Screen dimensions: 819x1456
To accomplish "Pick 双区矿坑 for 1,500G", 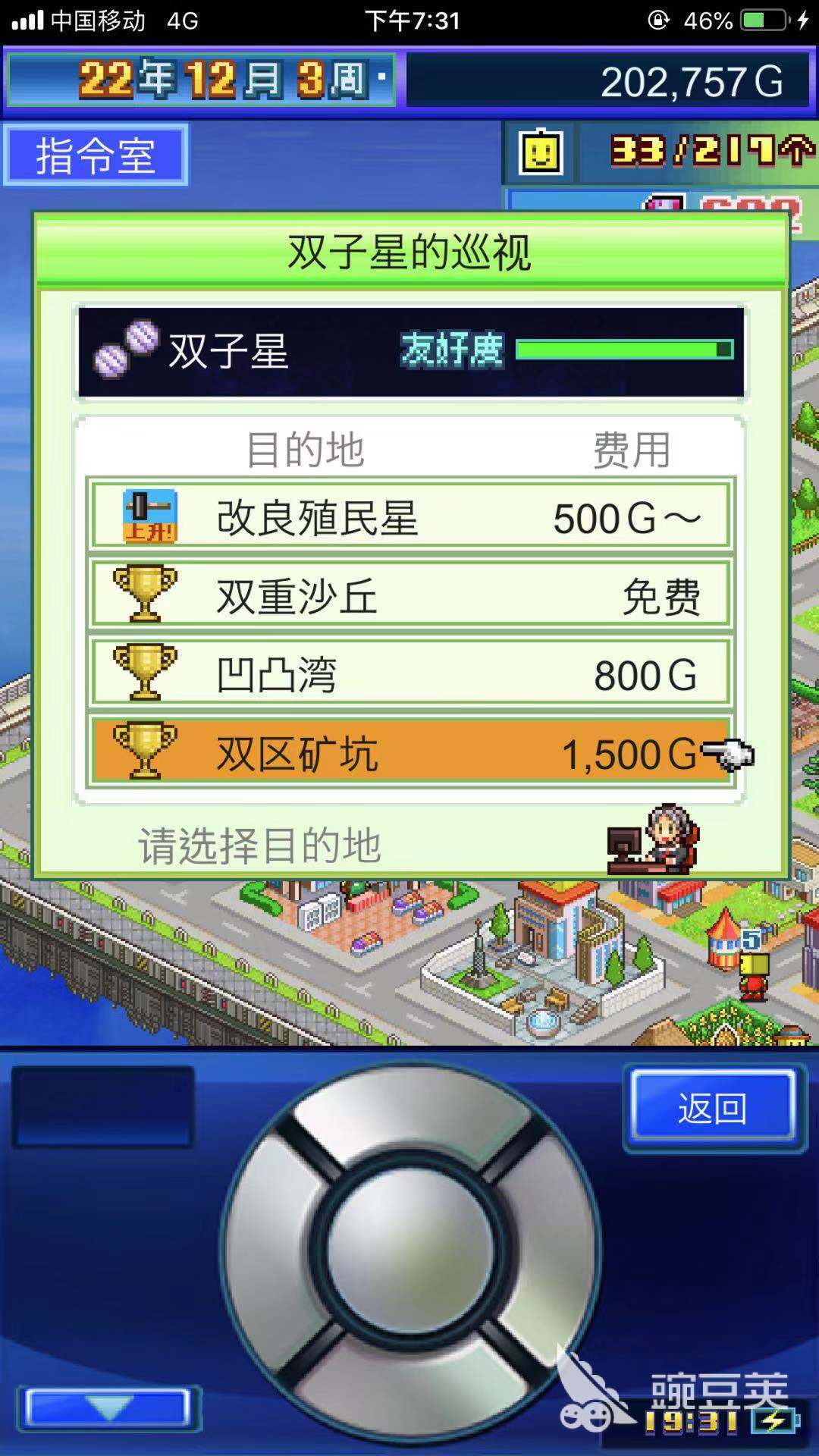I will [x=409, y=753].
